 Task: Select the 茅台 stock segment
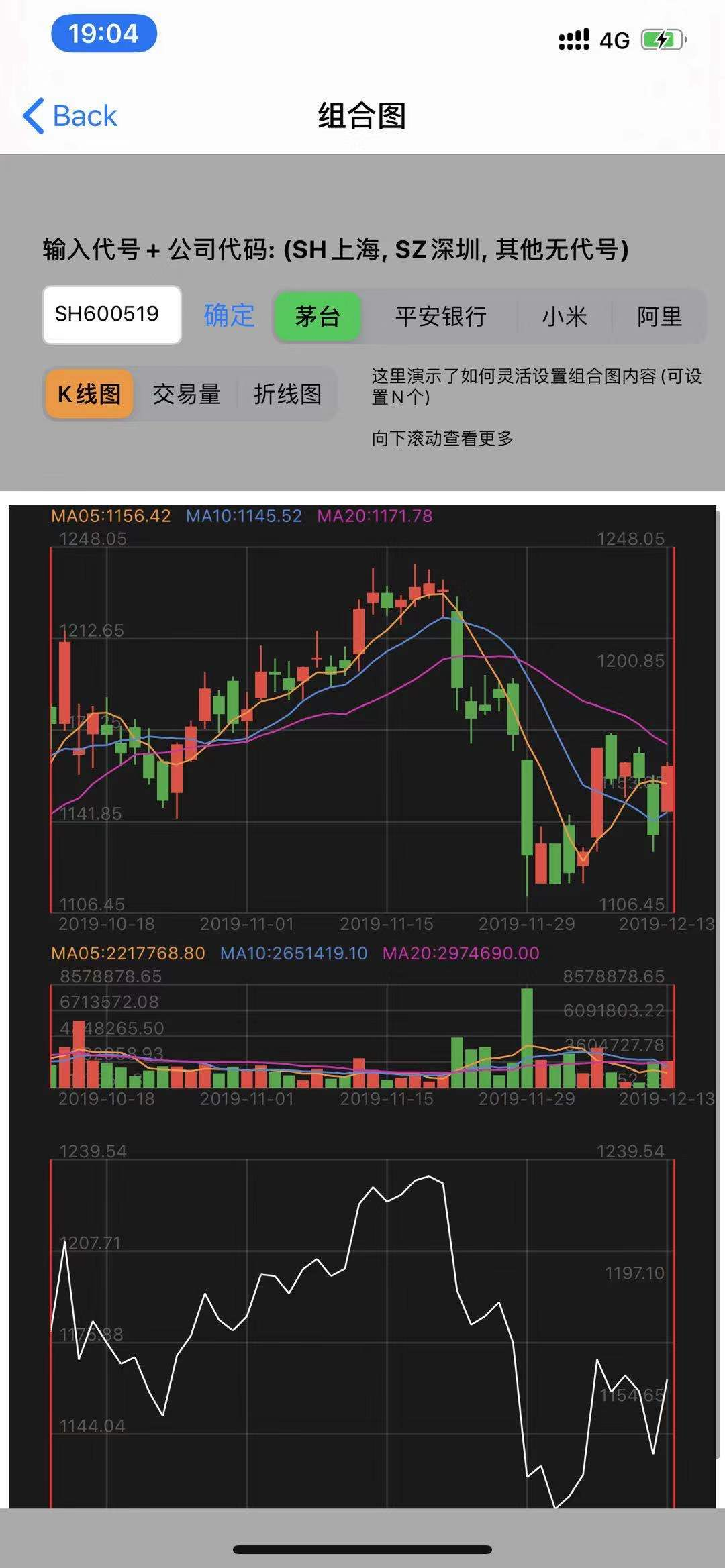click(318, 316)
